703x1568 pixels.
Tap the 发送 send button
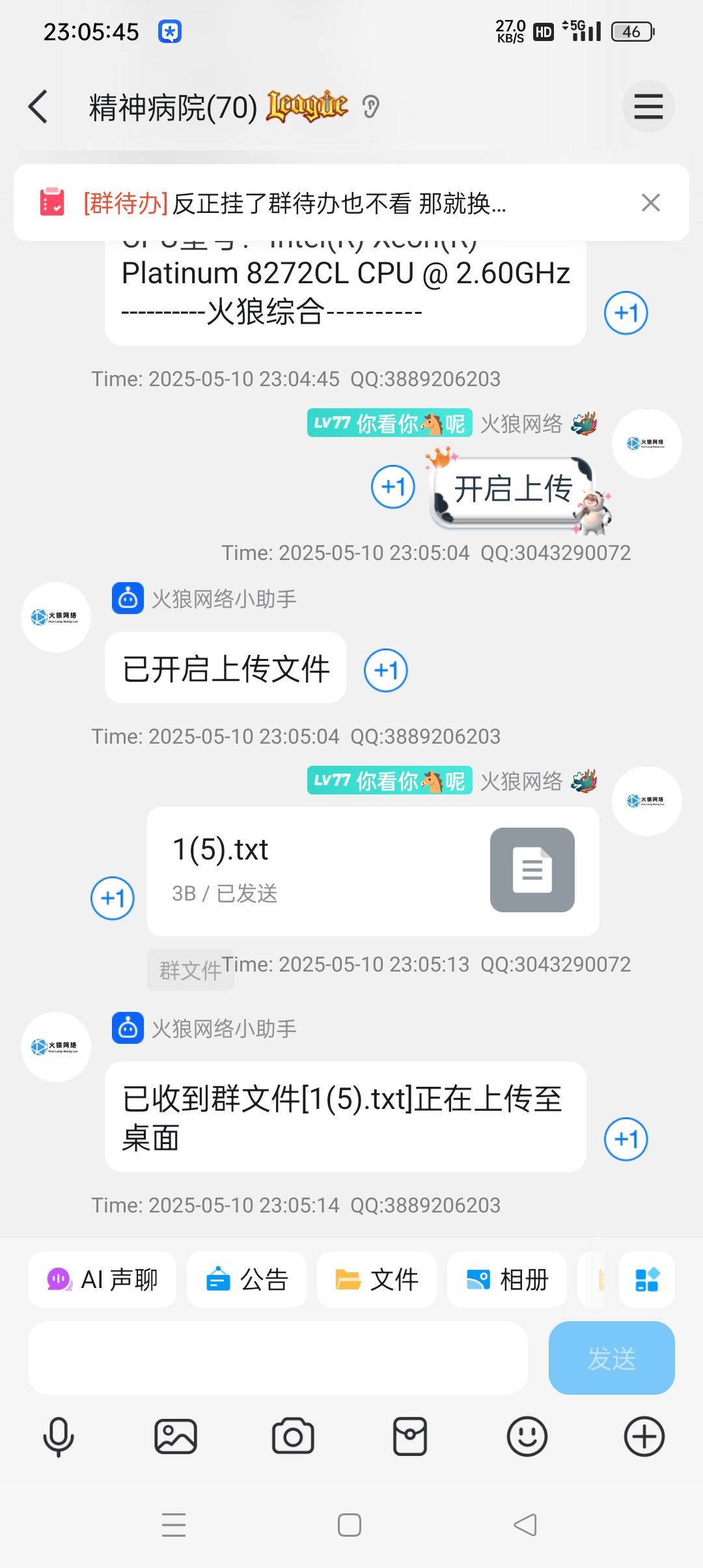[x=611, y=1358]
